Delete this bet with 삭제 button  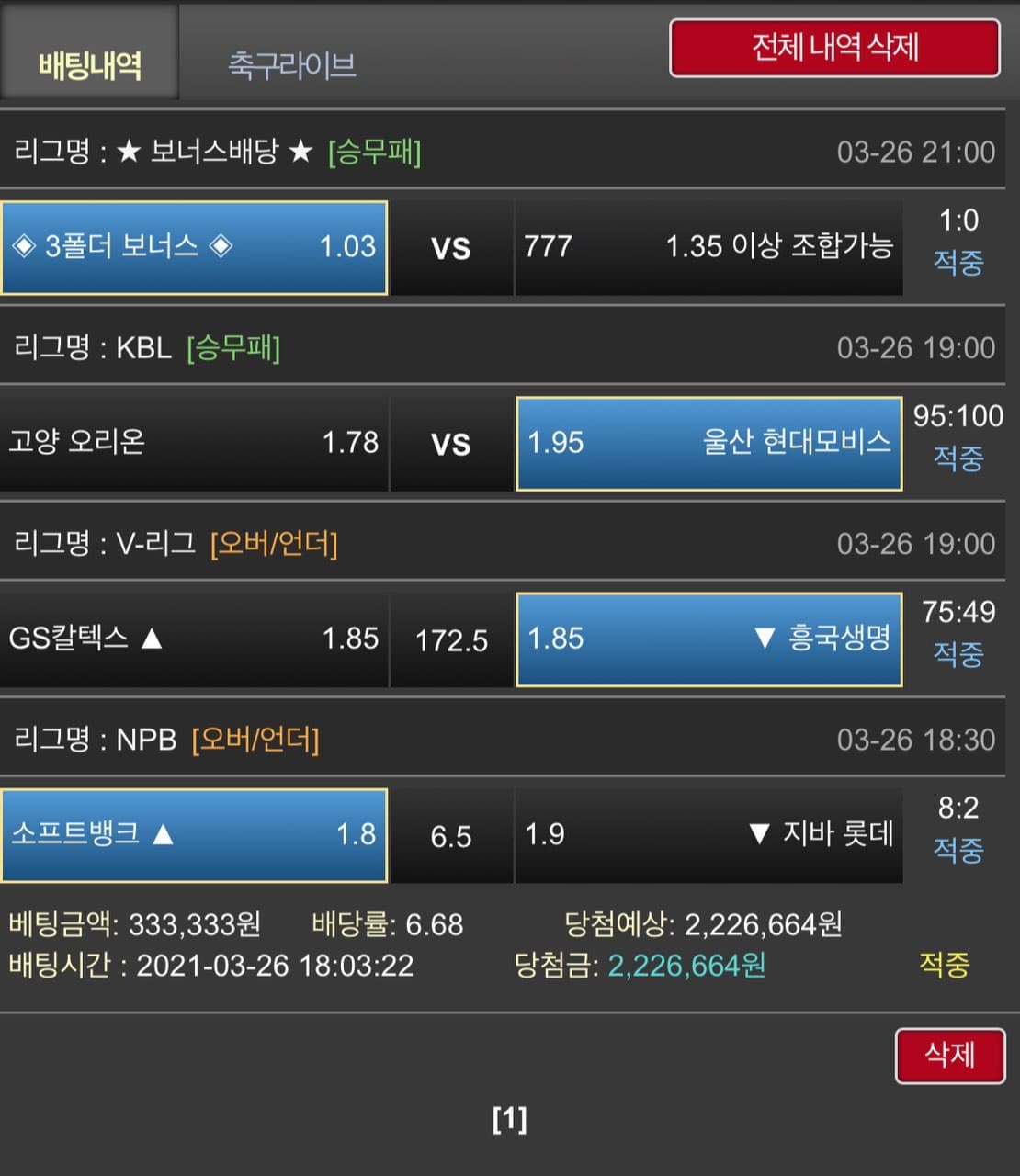tap(949, 1055)
